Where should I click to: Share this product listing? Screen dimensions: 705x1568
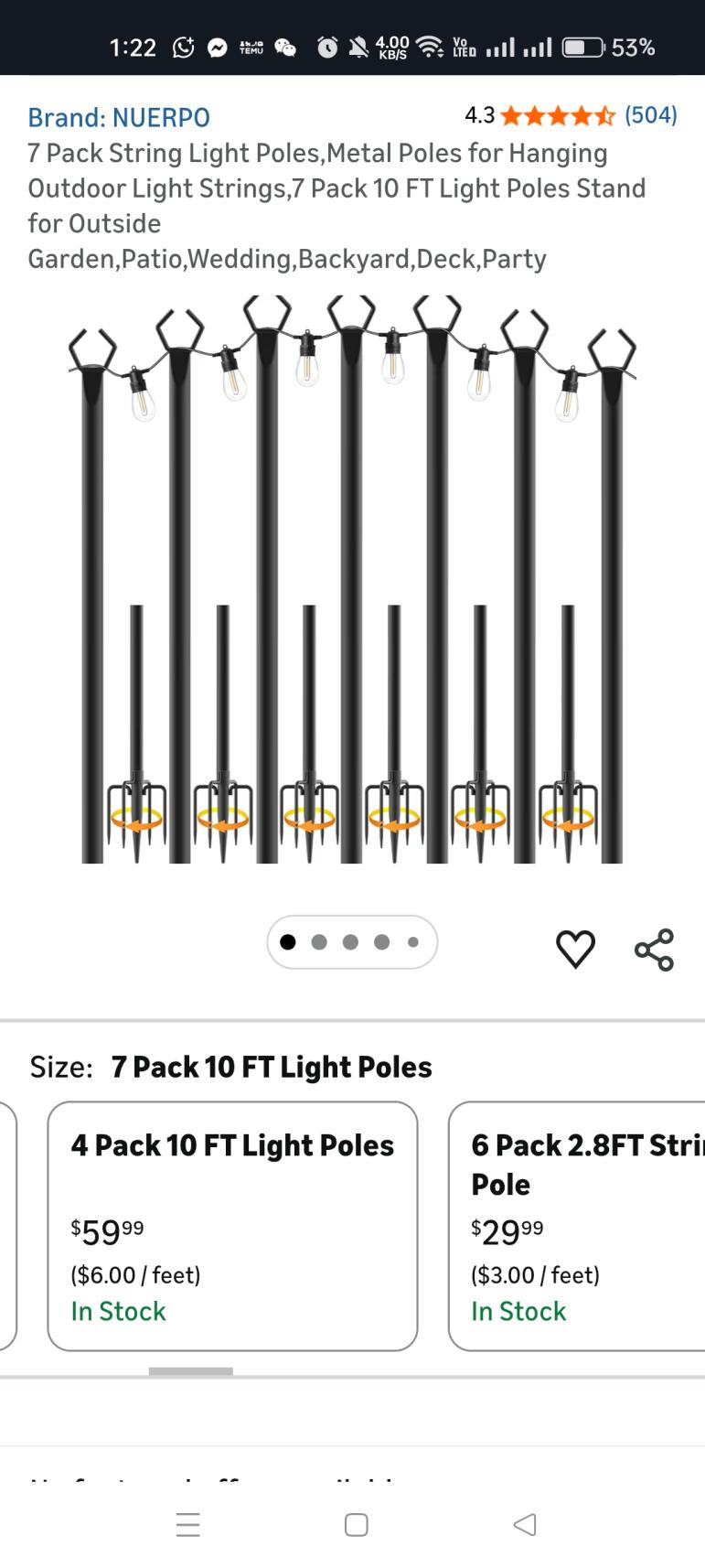click(x=654, y=949)
